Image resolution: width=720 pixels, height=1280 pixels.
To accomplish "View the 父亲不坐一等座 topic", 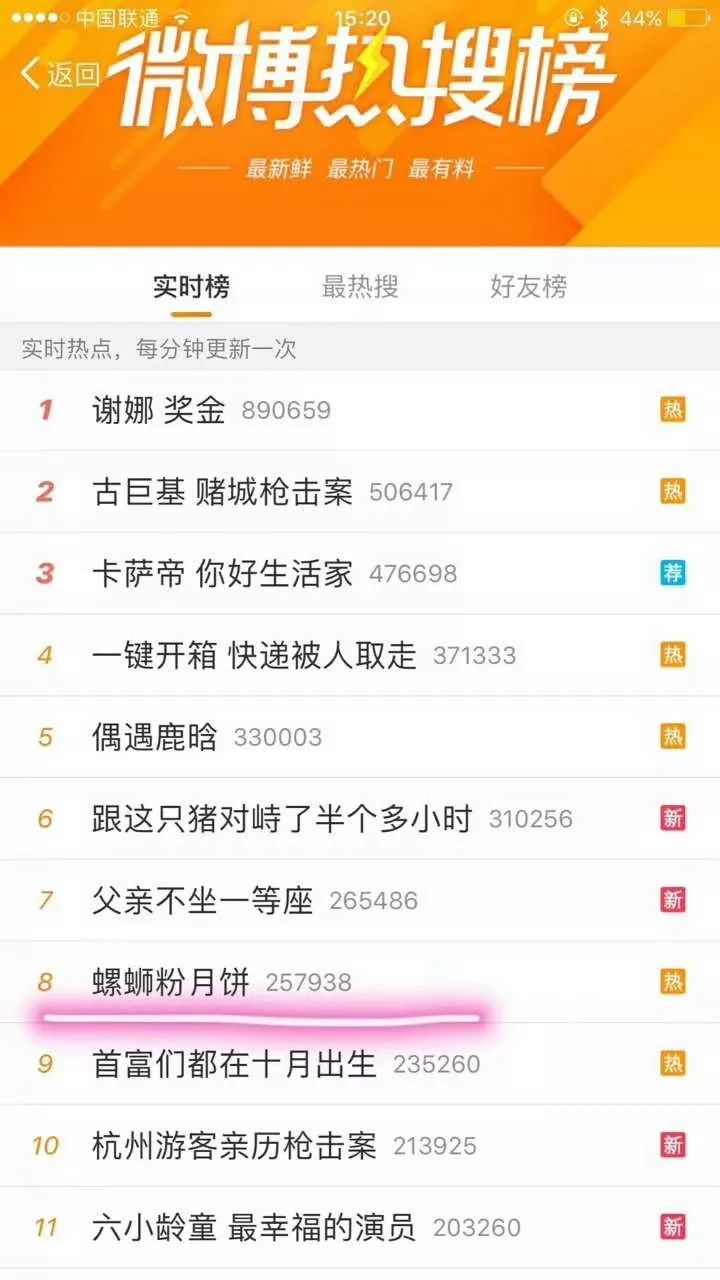I will tap(360, 902).
